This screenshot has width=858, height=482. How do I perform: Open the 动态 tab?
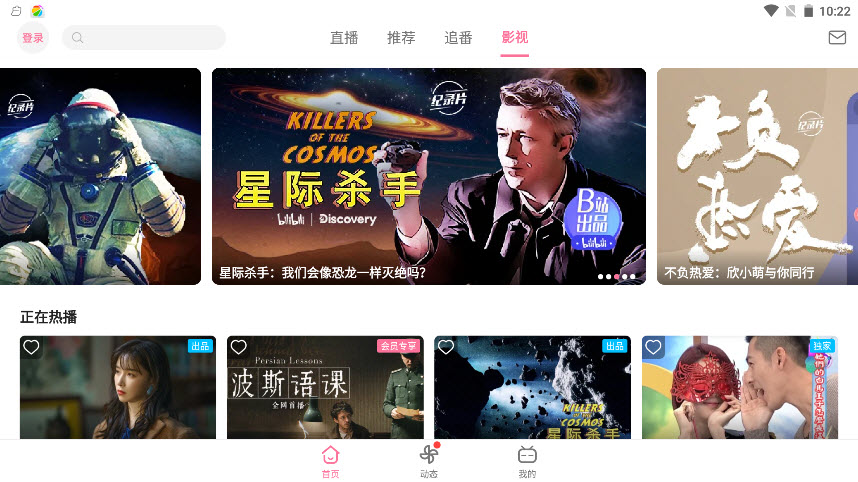pos(429,461)
